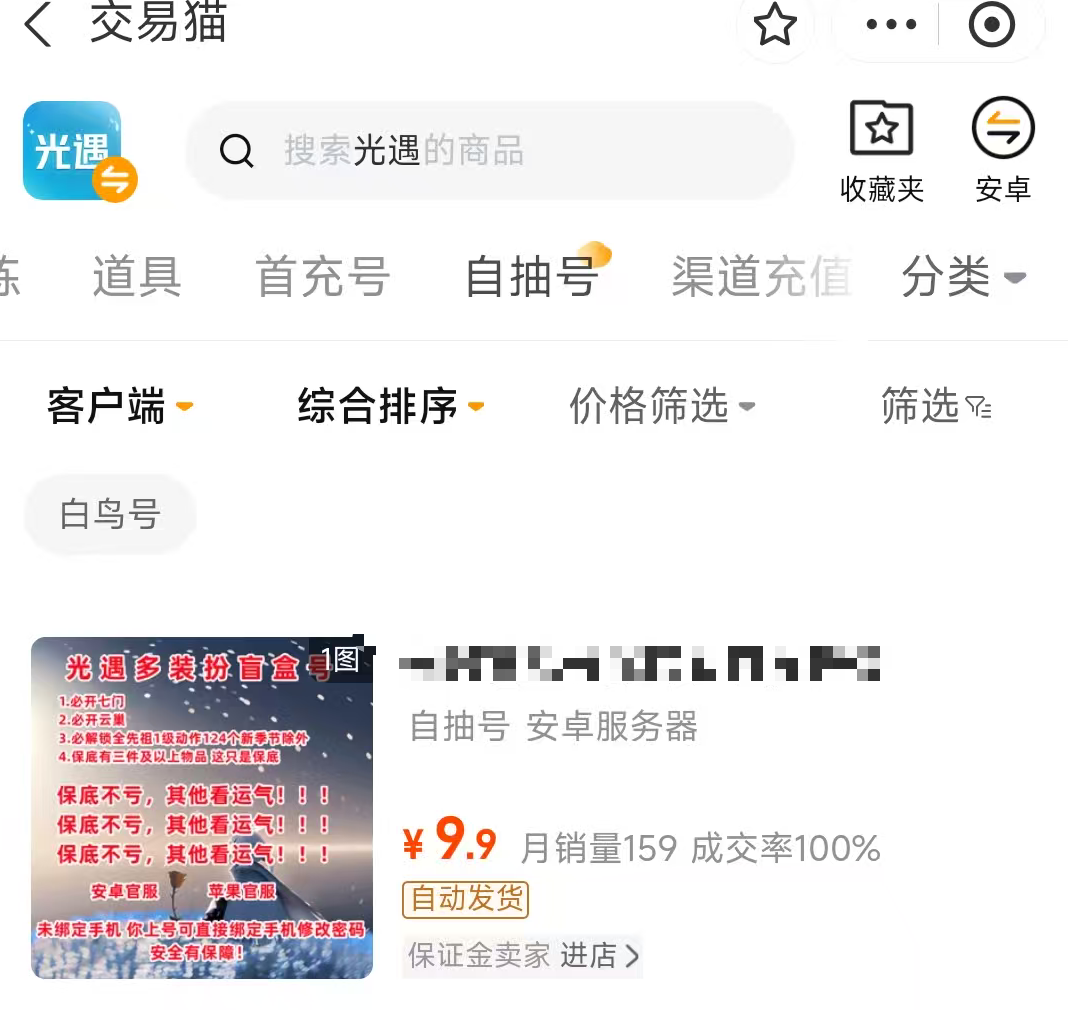This screenshot has width=1068, height=1010.
Task: Tap the 光遇 game switch icon
Action: (x=78, y=151)
